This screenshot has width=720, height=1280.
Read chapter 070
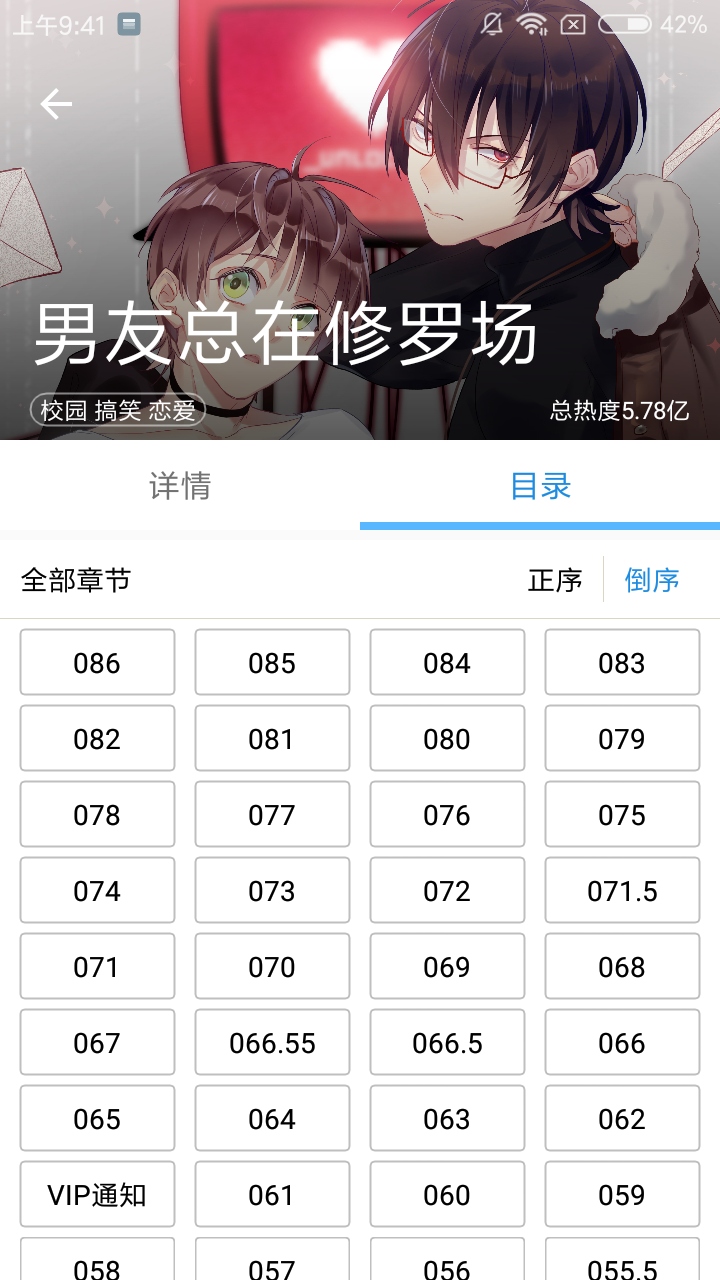pyautogui.click(x=272, y=967)
